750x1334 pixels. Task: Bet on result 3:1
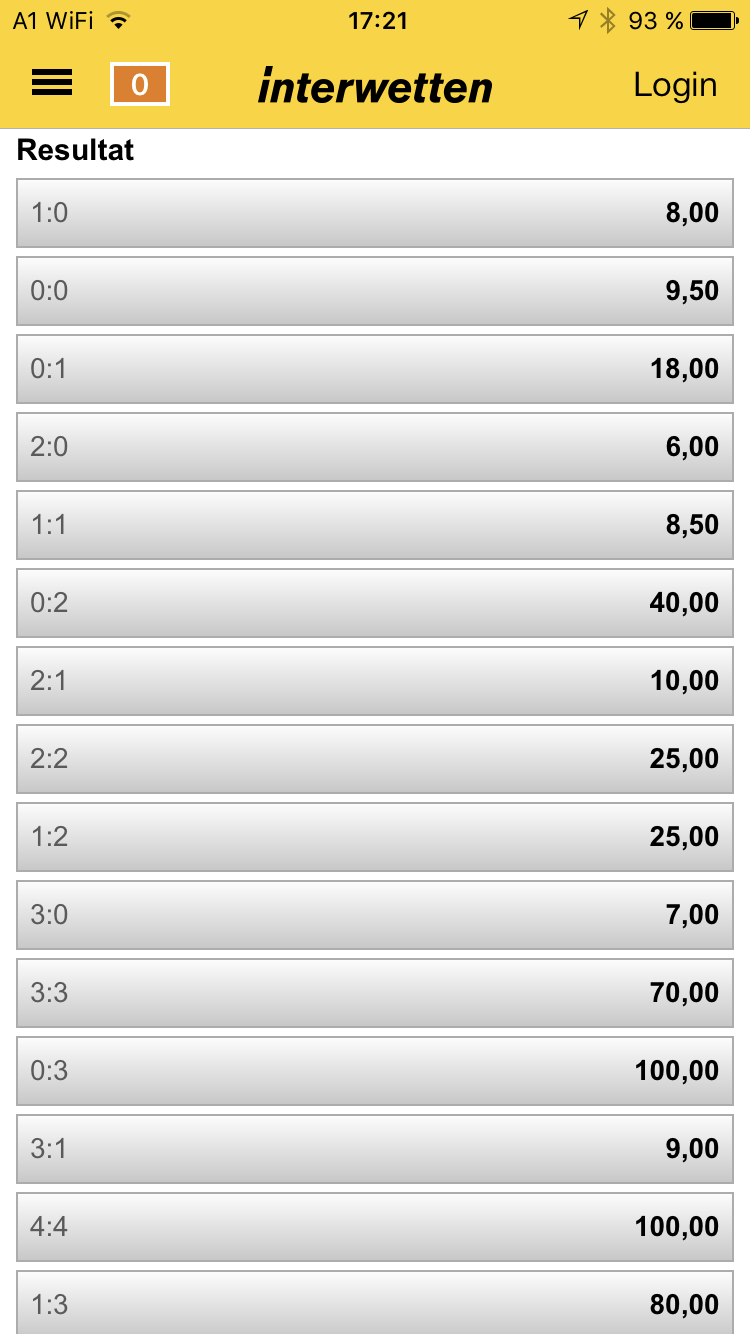point(375,1149)
